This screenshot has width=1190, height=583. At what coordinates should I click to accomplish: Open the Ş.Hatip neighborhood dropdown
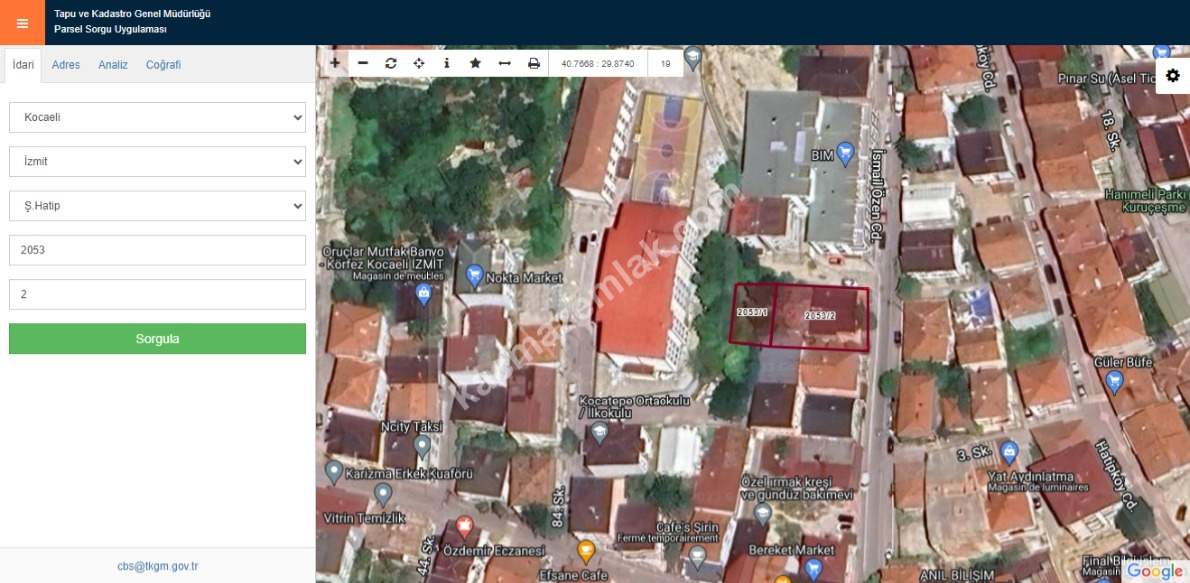pyautogui.click(x=157, y=206)
